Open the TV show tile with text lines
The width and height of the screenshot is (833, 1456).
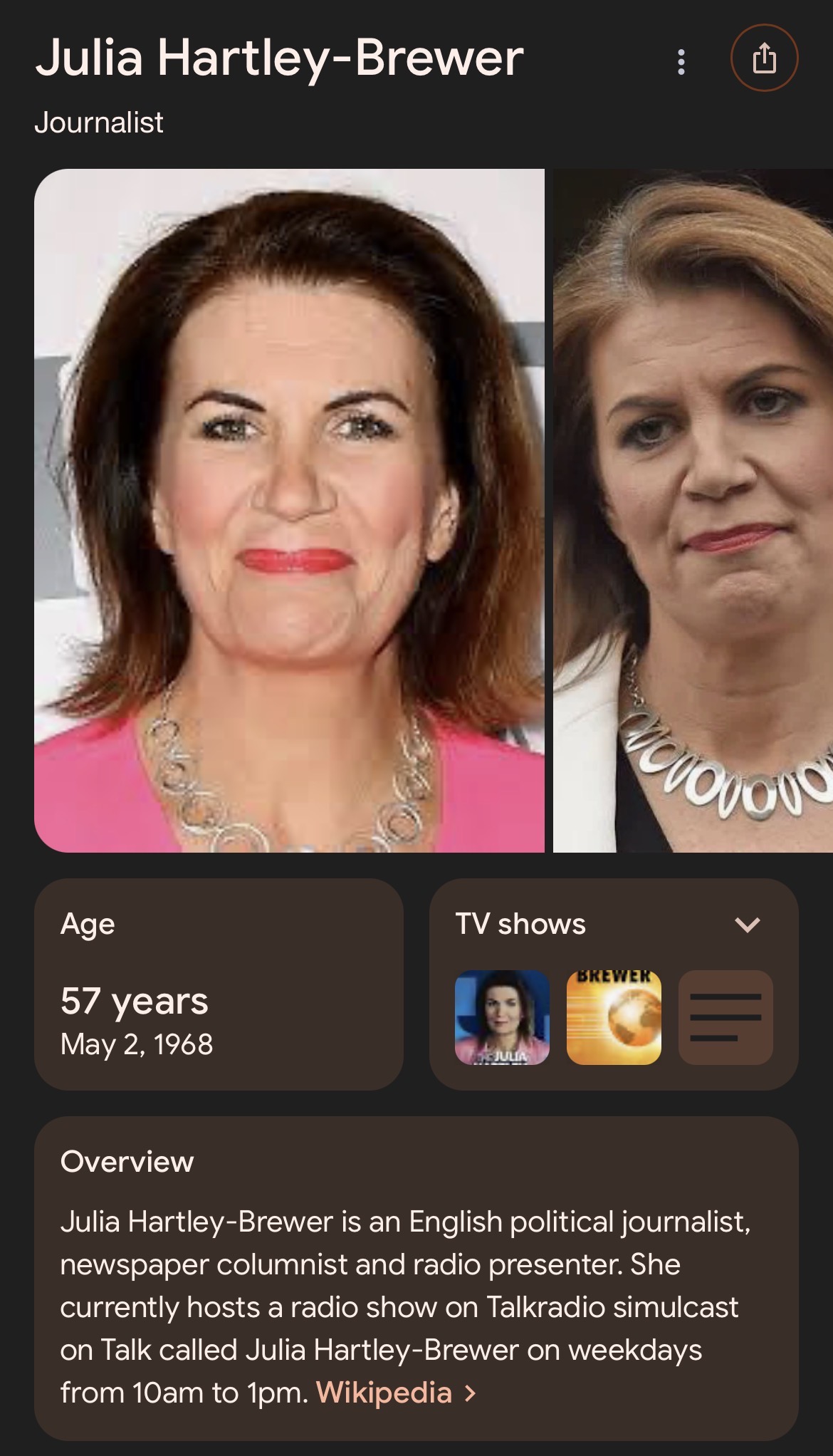(725, 1017)
